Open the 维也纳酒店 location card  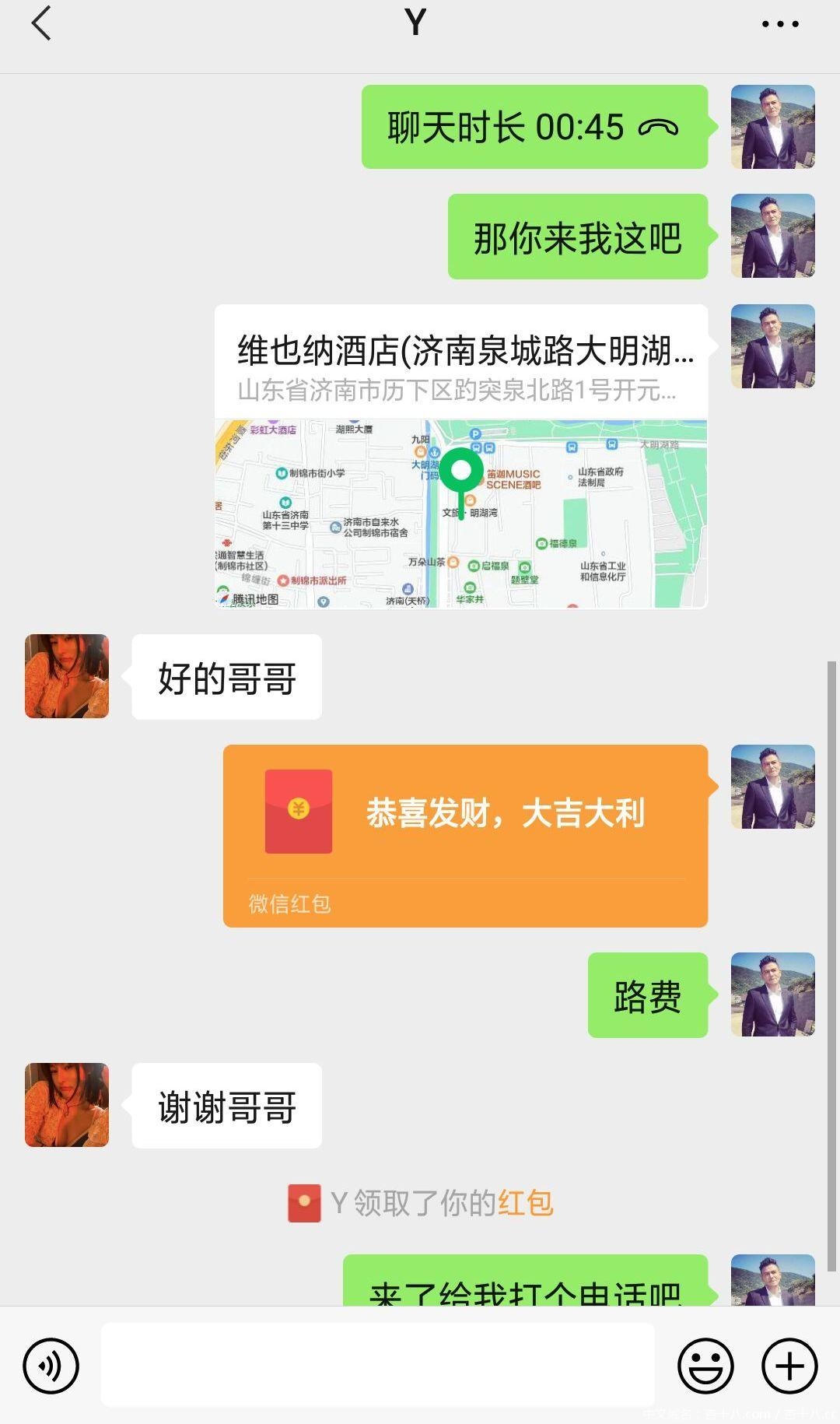(460, 456)
